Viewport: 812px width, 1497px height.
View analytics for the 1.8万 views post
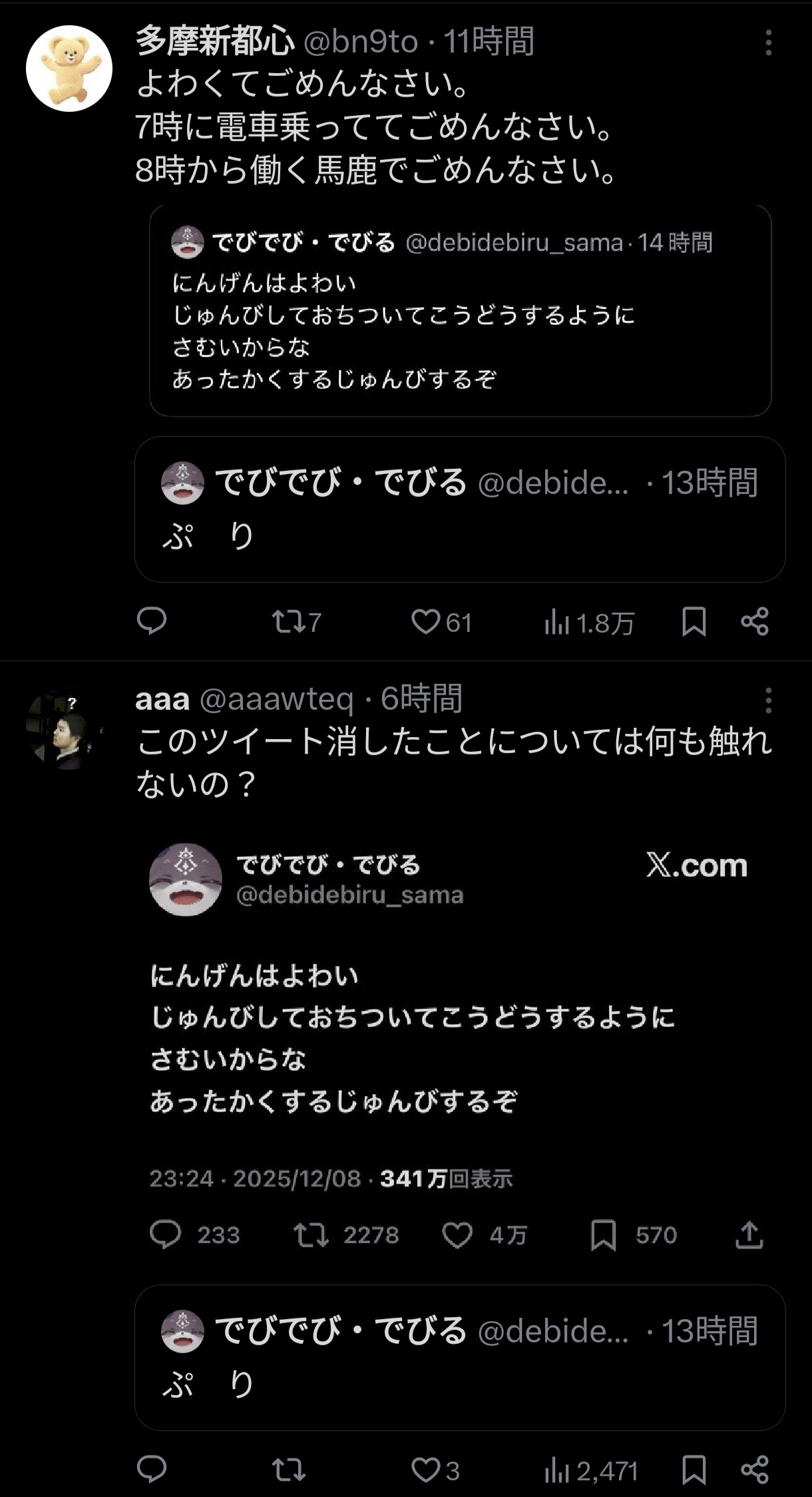tap(588, 623)
